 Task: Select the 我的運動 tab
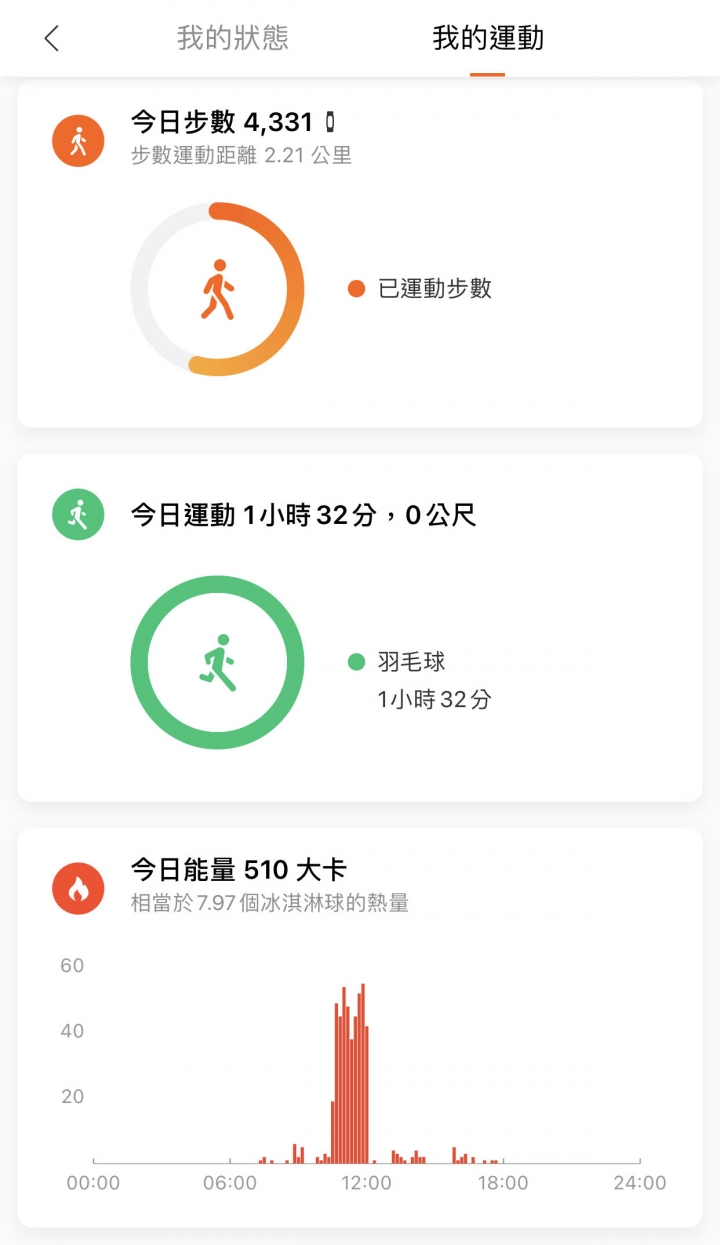pos(488,39)
